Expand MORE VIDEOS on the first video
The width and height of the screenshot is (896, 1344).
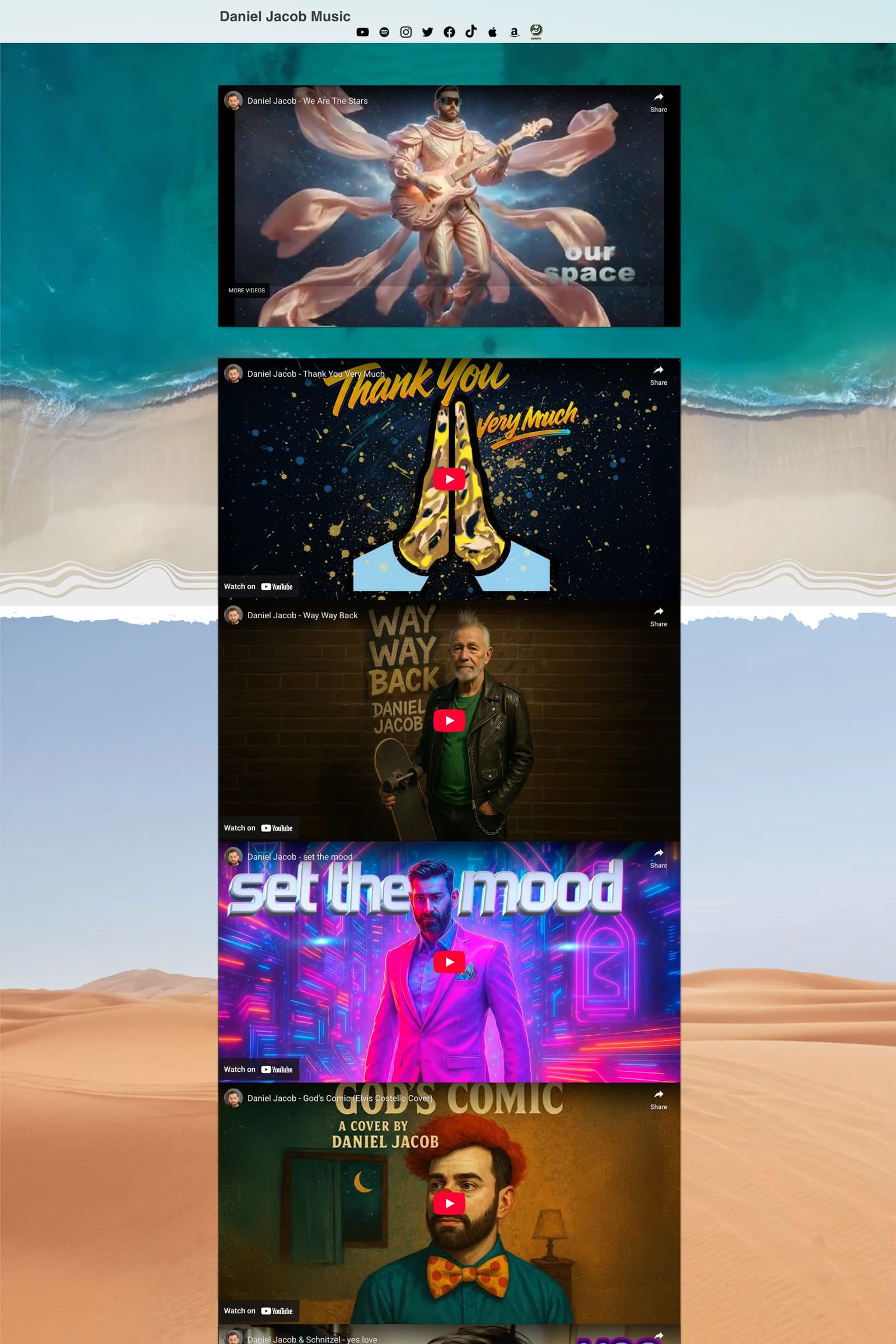point(246,290)
